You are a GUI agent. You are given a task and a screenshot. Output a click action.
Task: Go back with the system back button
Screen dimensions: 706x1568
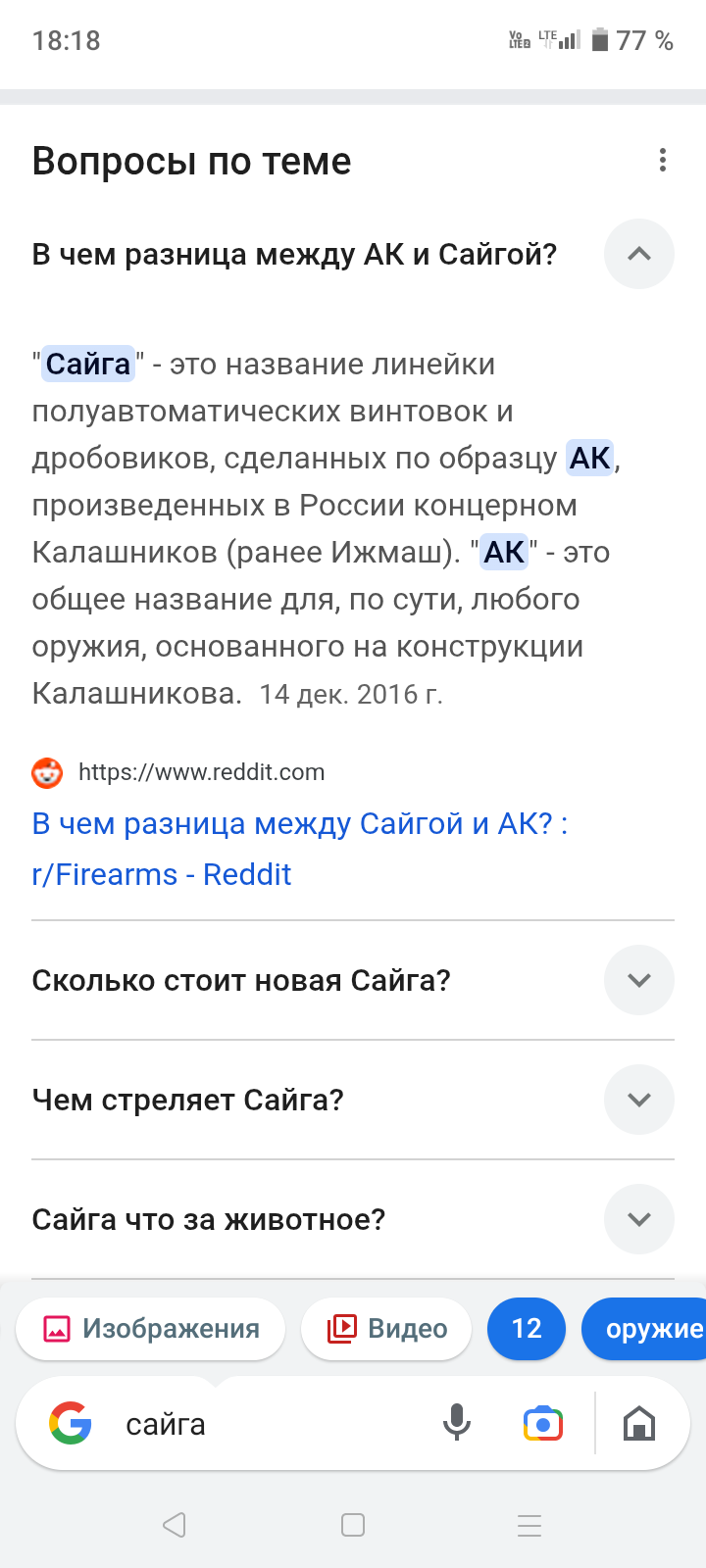[x=175, y=1525]
